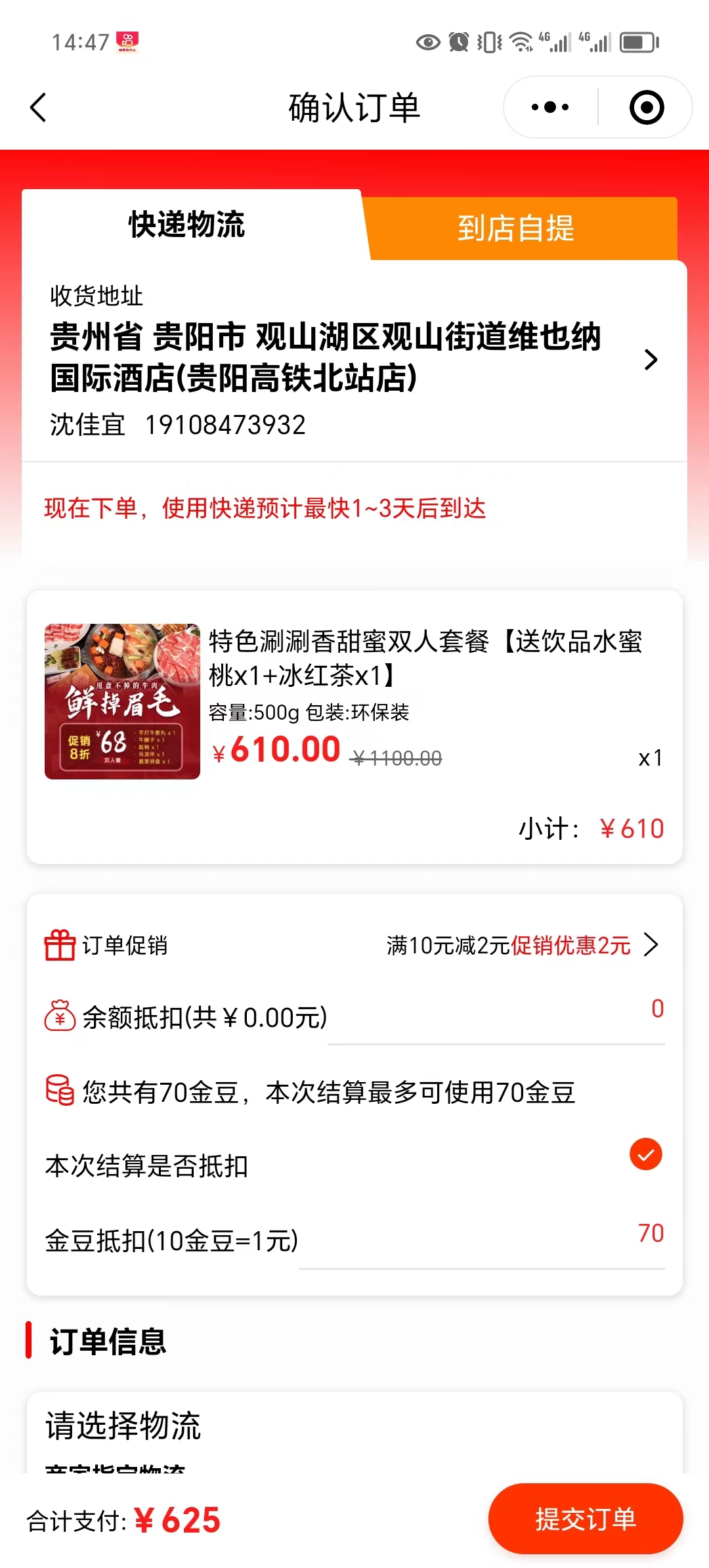Tap the gift icon next to 订单促销
The height and width of the screenshot is (1568, 709).
59,946
